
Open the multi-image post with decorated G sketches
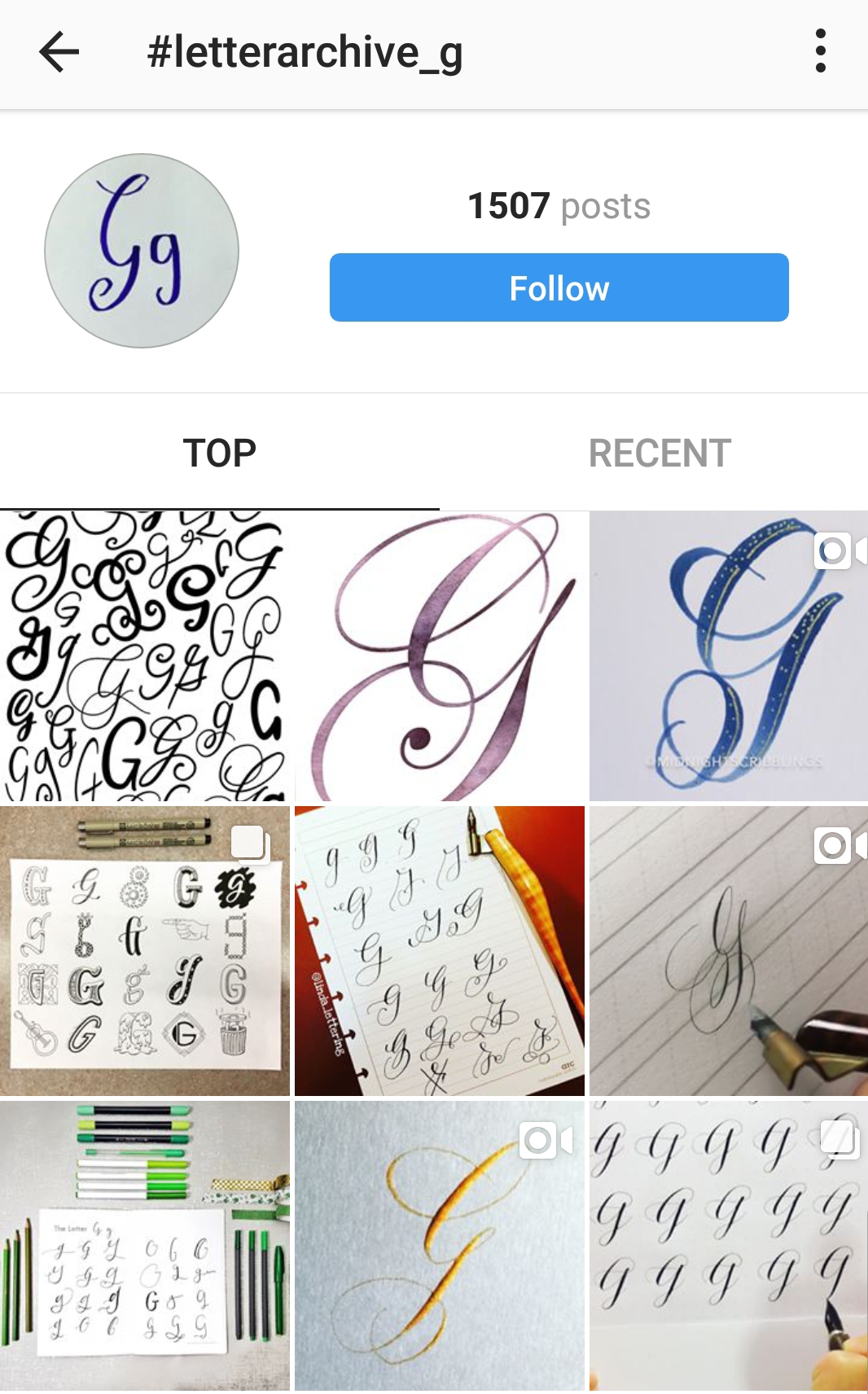coord(144,951)
